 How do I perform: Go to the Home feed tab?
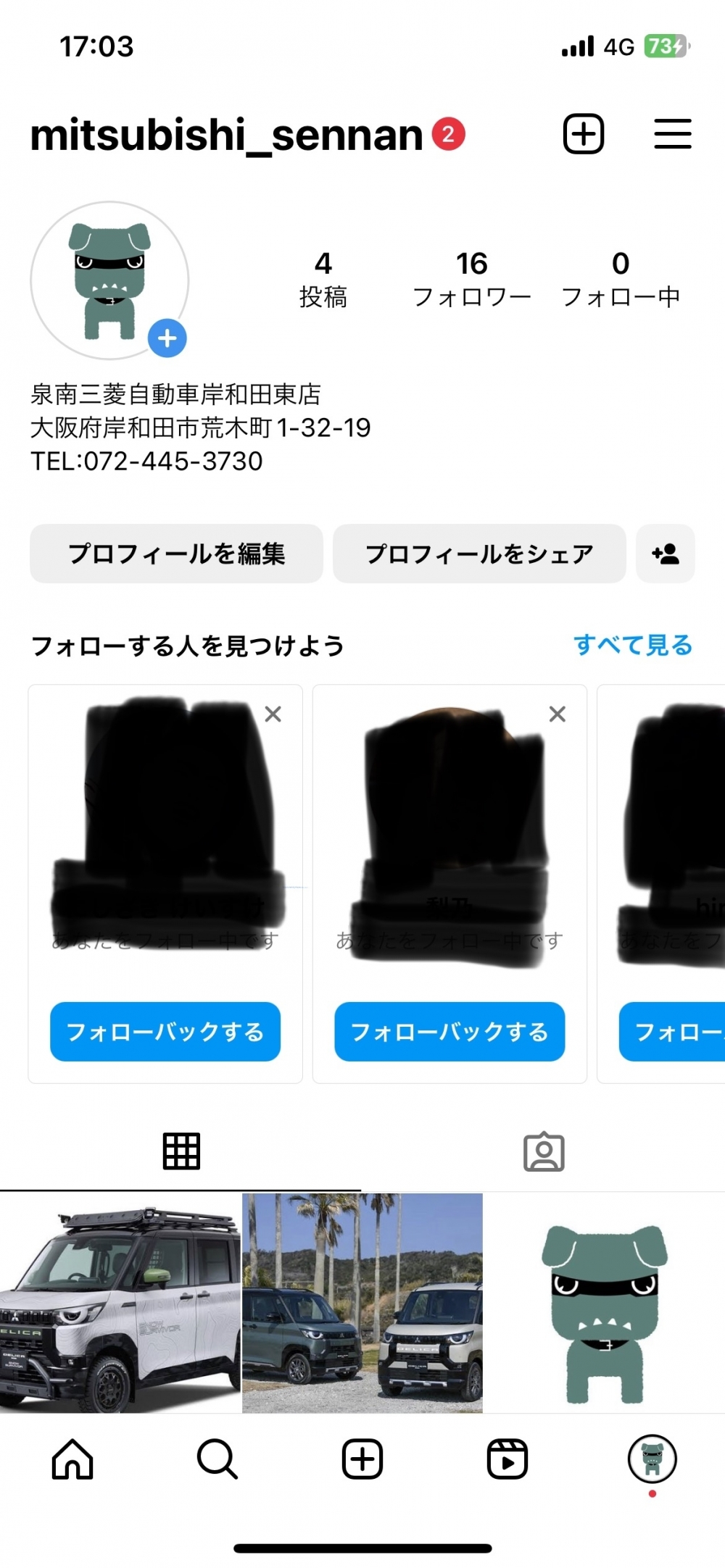tap(72, 1459)
